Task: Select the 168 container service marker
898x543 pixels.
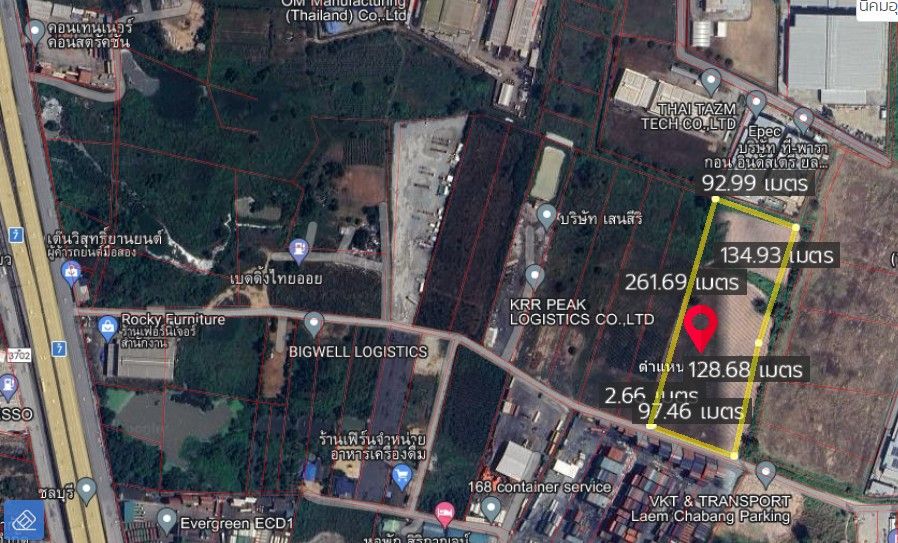Action: point(490,507)
